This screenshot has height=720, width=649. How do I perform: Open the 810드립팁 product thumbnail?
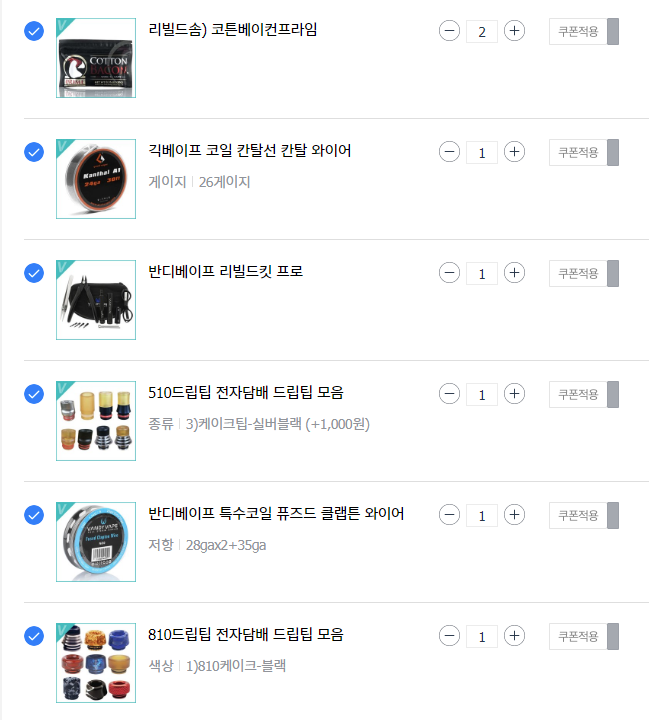pyautogui.click(x=96, y=663)
